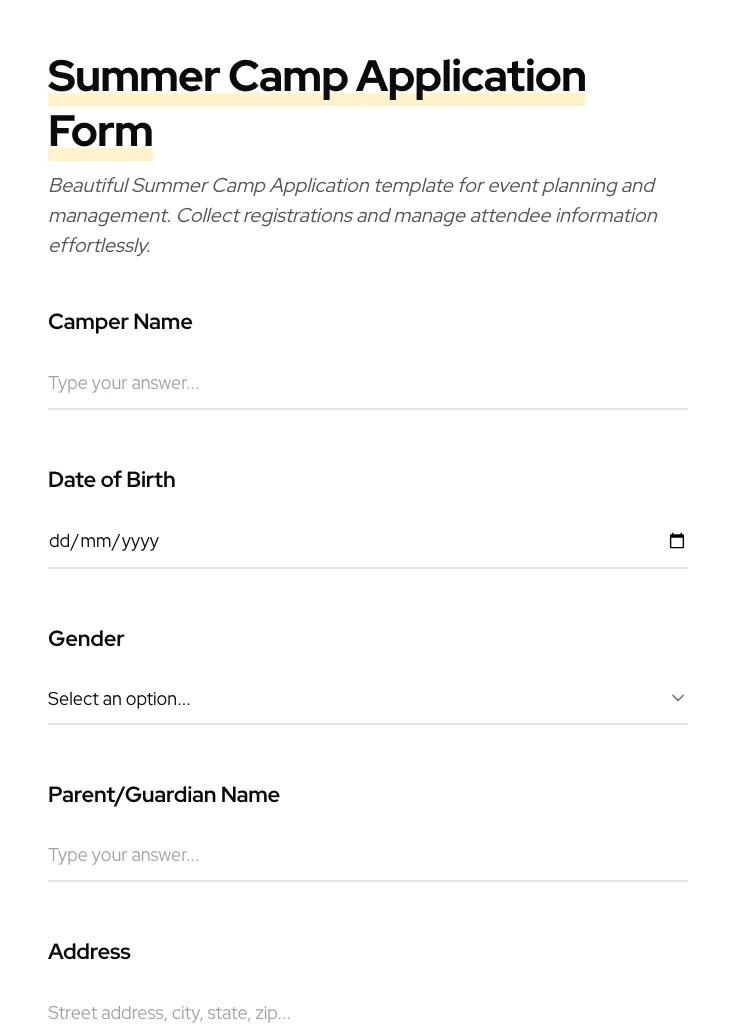Click the 'Gender' field label

pyautogui.click(x=86, y=638)
